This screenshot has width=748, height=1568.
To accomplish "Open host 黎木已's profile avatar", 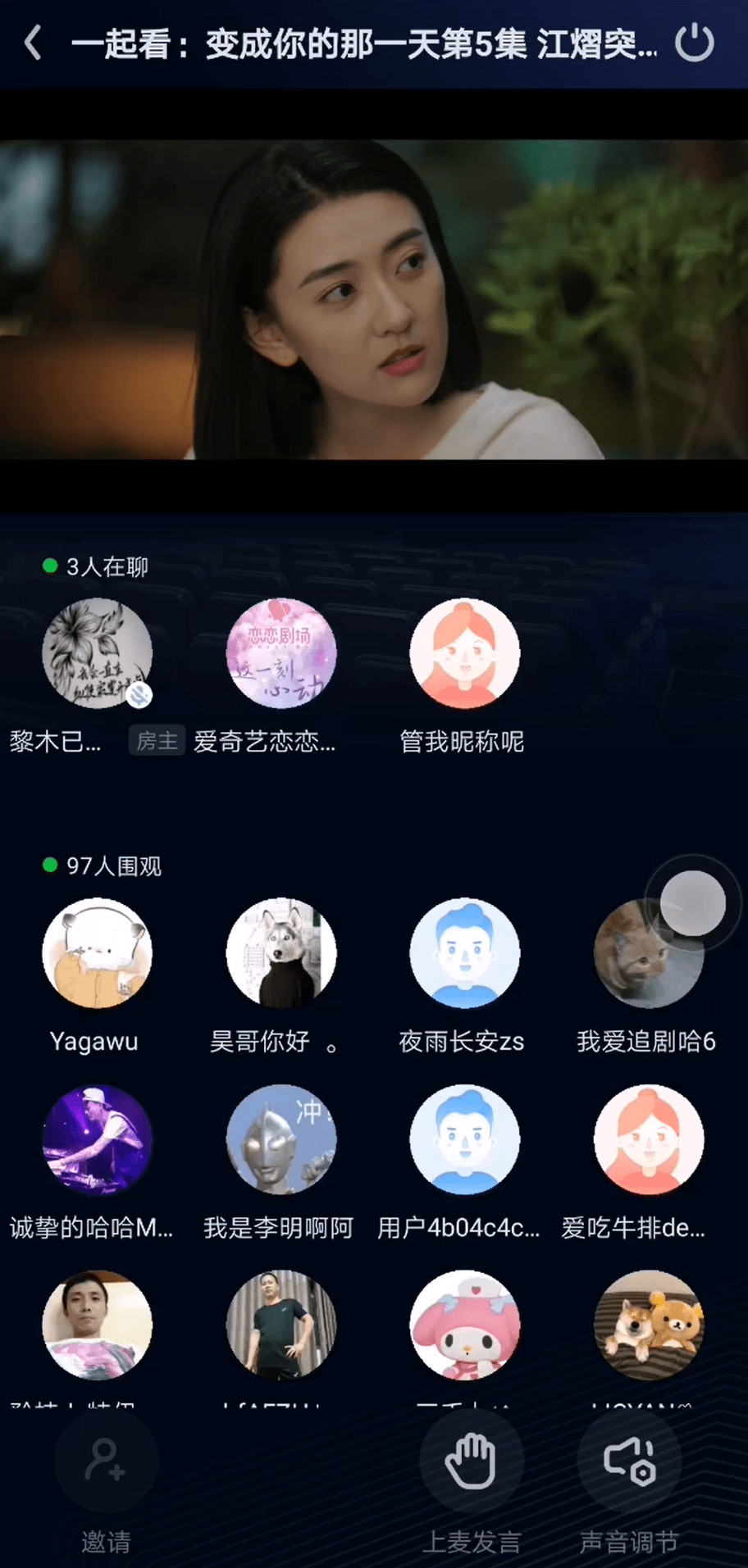I will click(x=97, y=653).
